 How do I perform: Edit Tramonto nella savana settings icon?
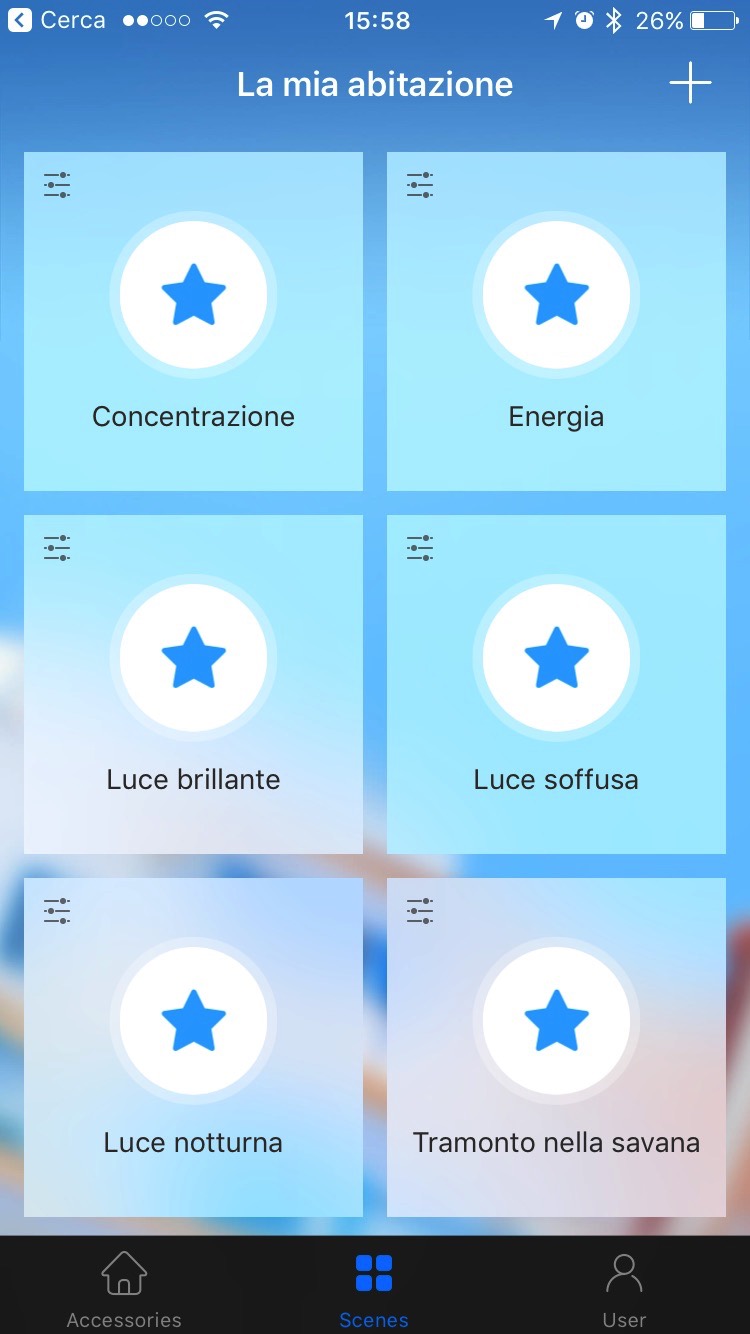click(420, 911)
